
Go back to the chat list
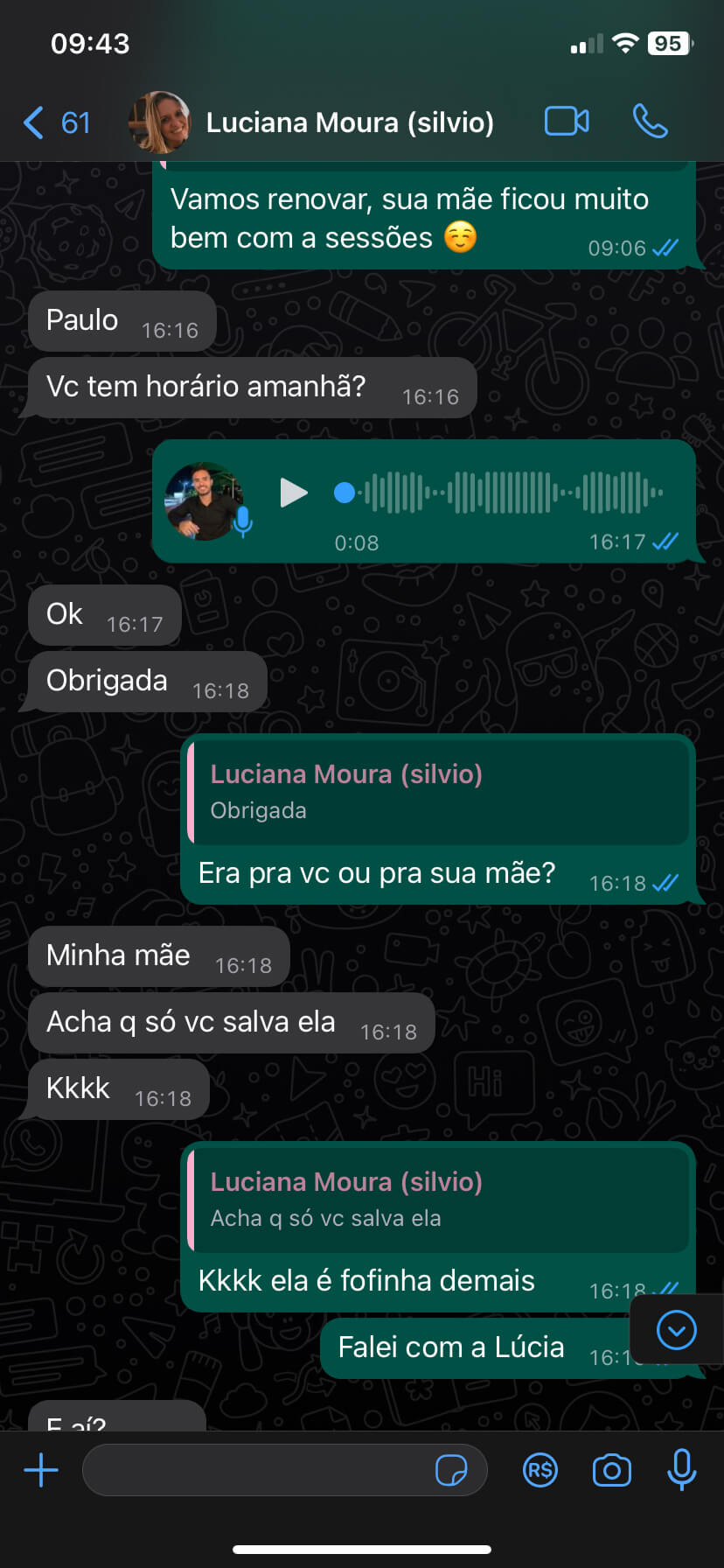click(x=56, y=122)
